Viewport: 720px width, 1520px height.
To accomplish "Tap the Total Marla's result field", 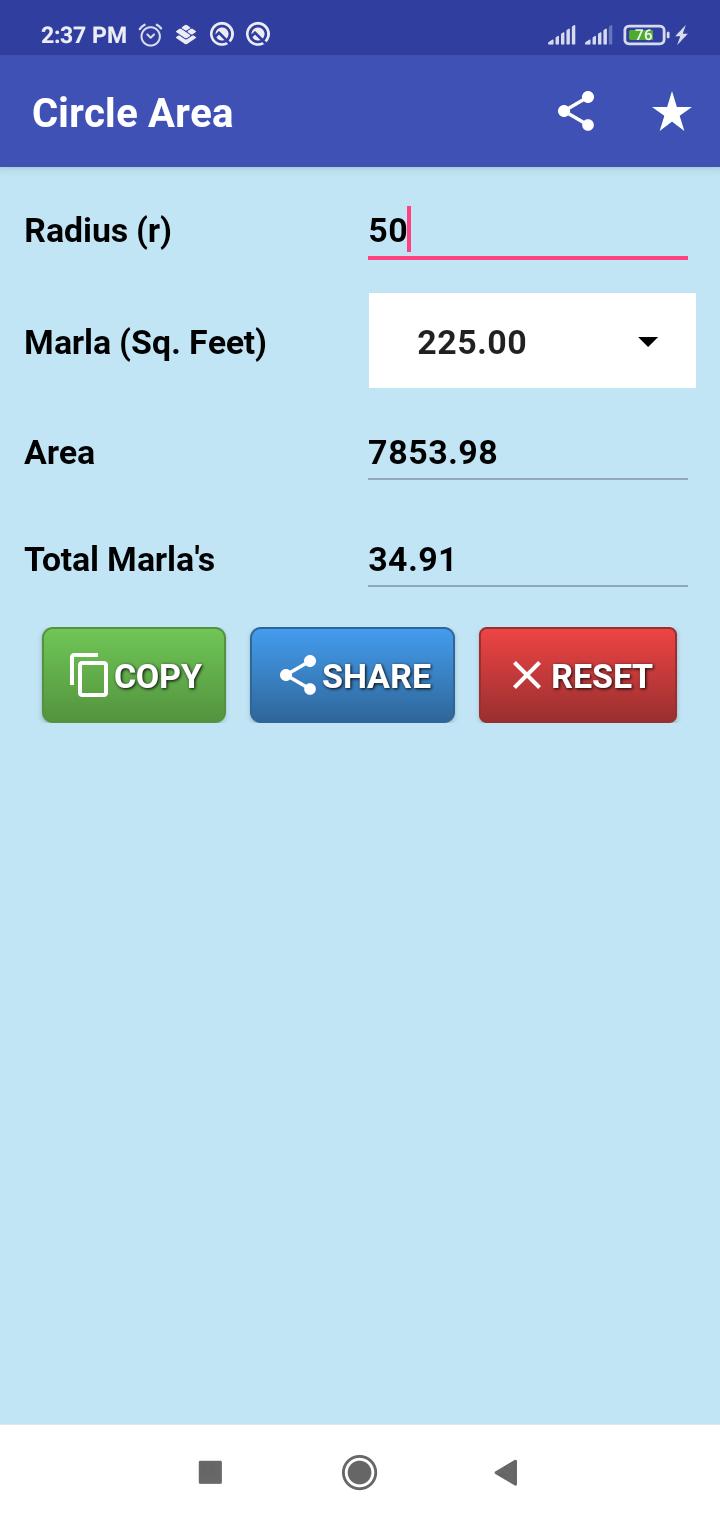I will [x=528, y=559].
